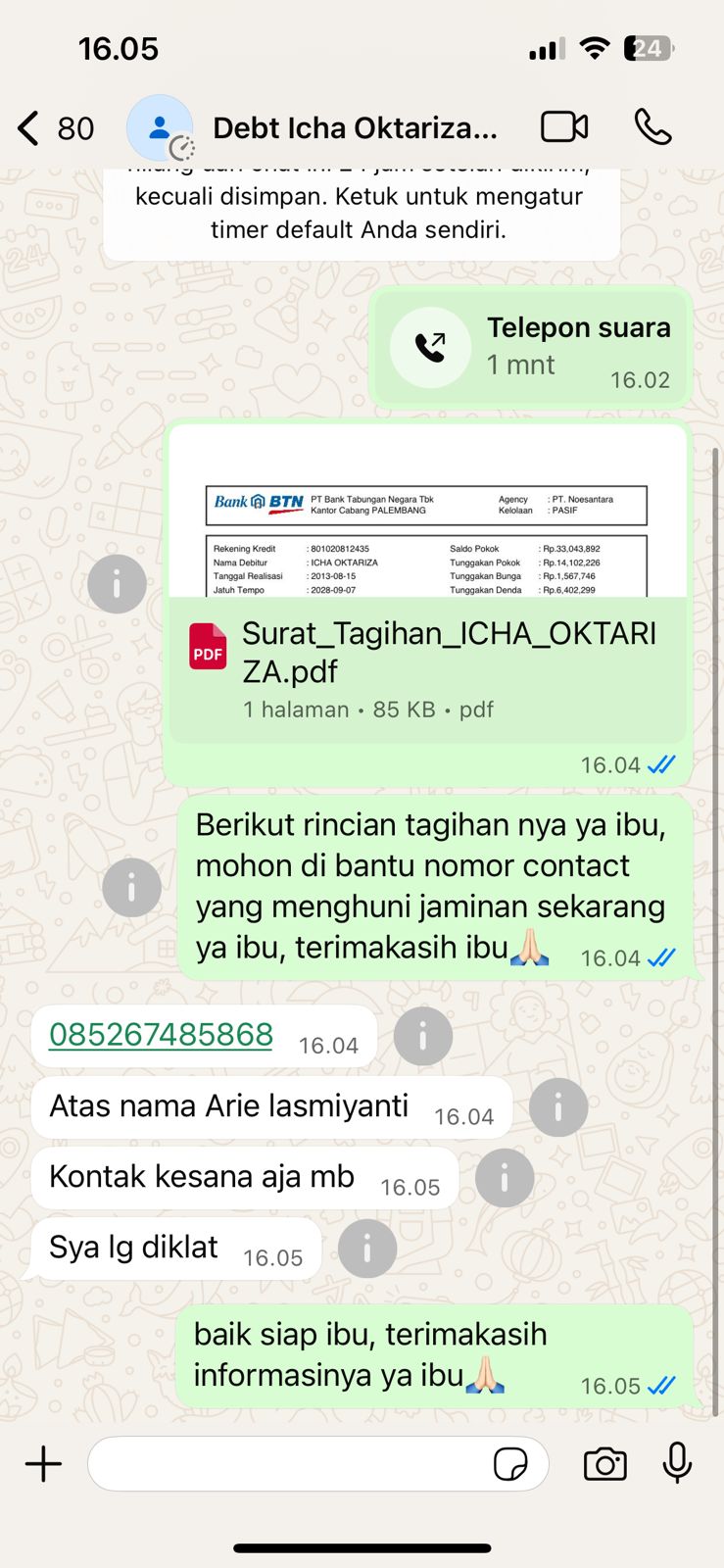Tap info icon beside the phone number message
Screen dimensions: 724x1568
(422, 1036)
